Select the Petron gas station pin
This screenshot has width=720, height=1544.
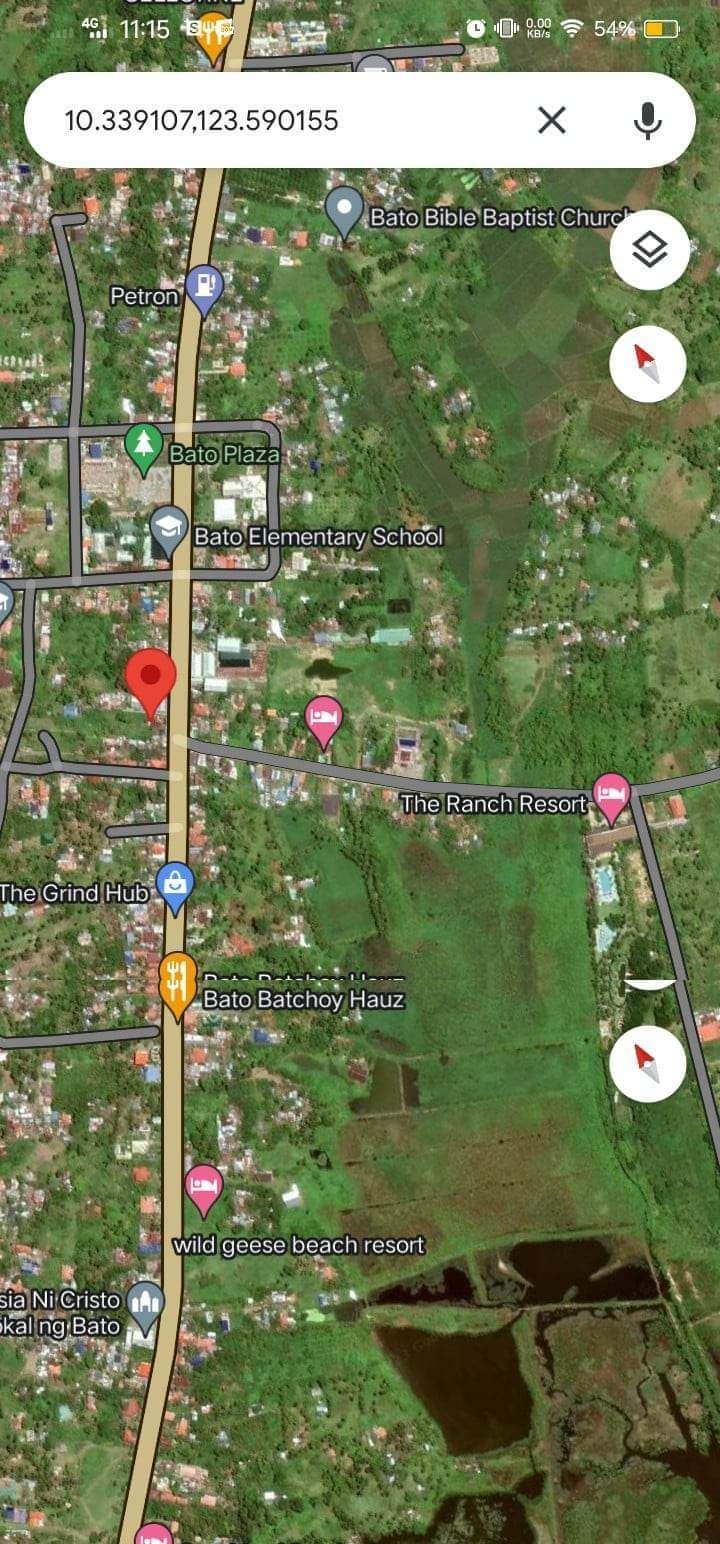[x=204, y=289]
